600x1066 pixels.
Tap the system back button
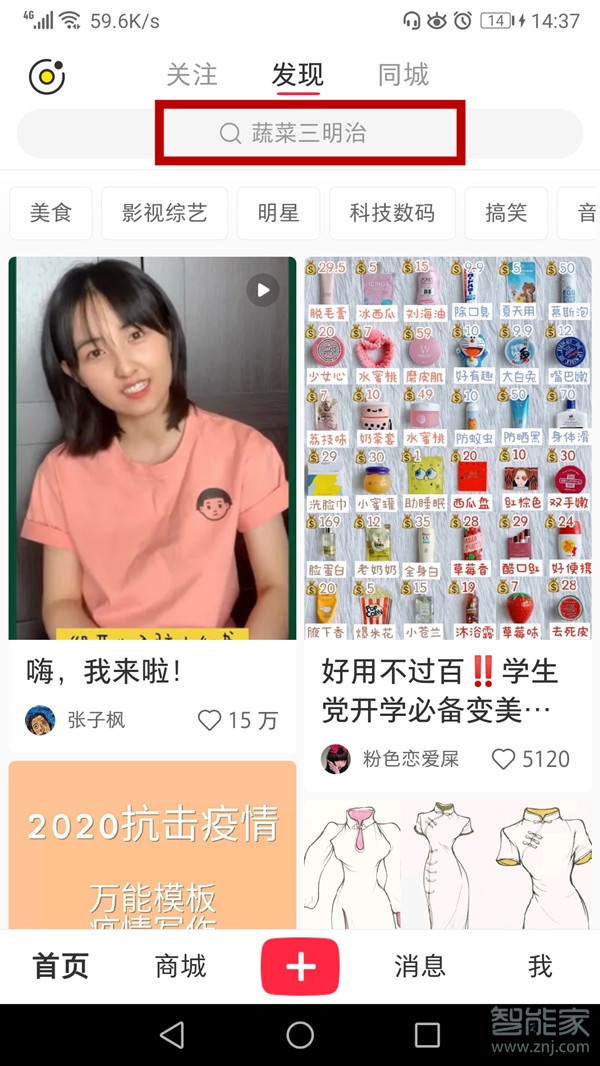coord(172,1034)
